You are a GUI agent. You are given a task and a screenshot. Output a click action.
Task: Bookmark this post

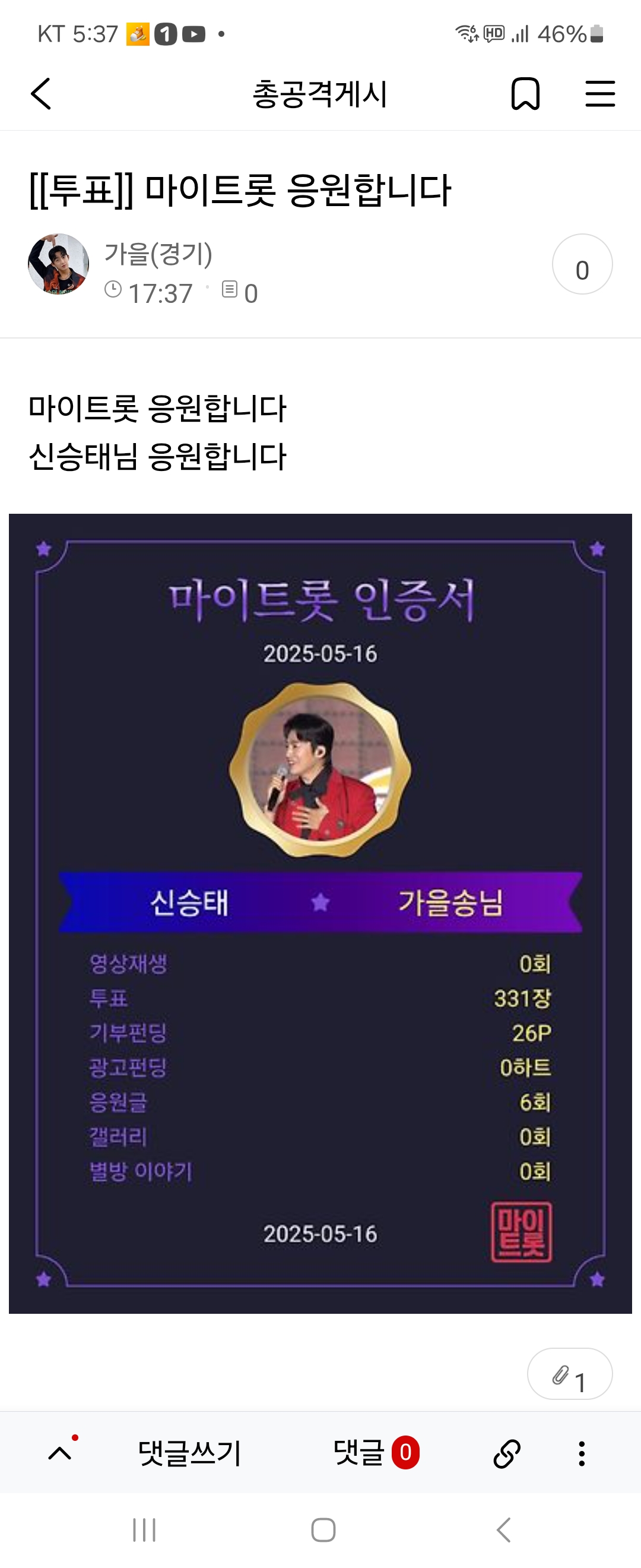pos(525,94)
